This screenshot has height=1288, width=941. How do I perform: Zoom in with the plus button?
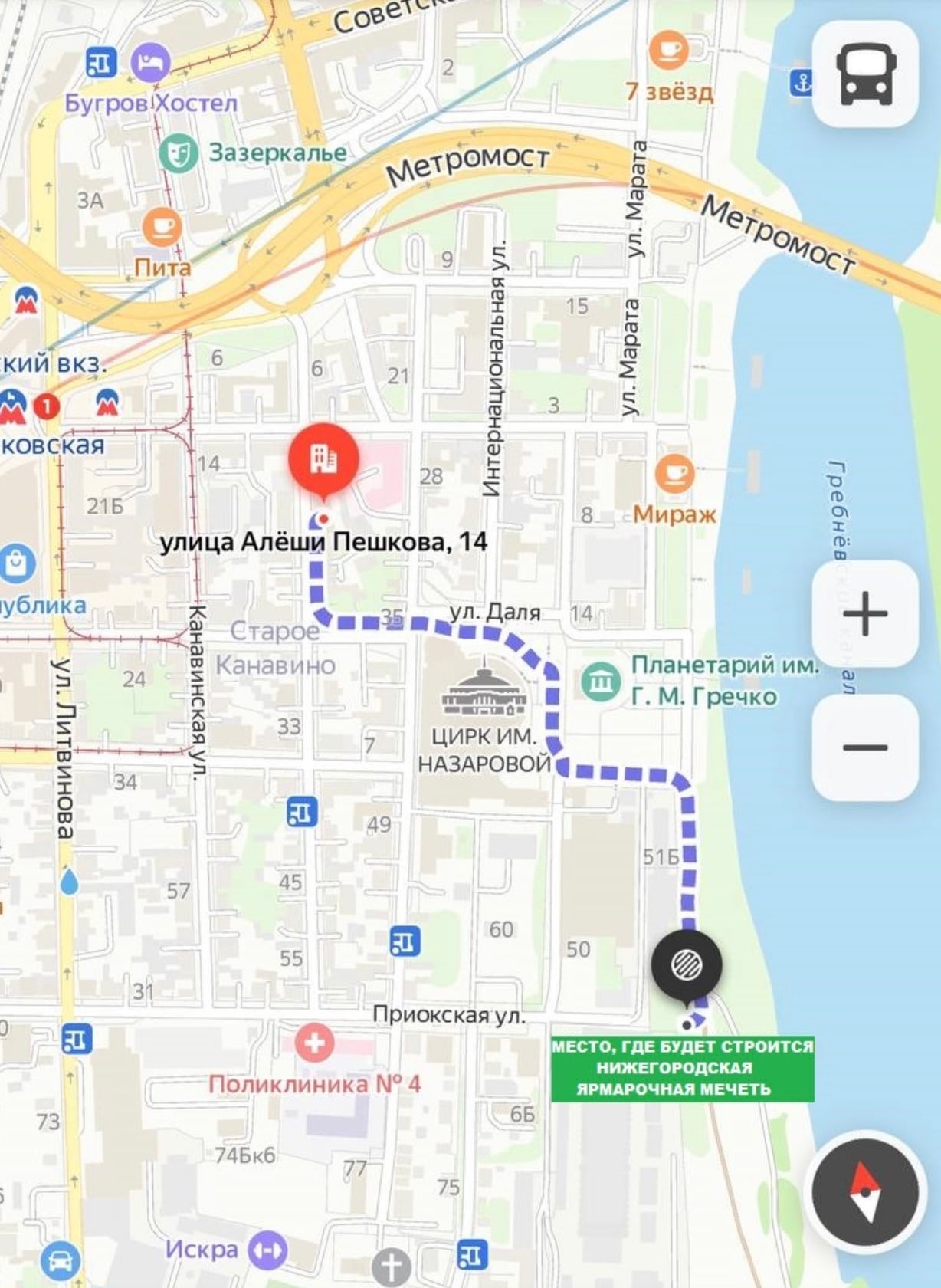(866, 613)
